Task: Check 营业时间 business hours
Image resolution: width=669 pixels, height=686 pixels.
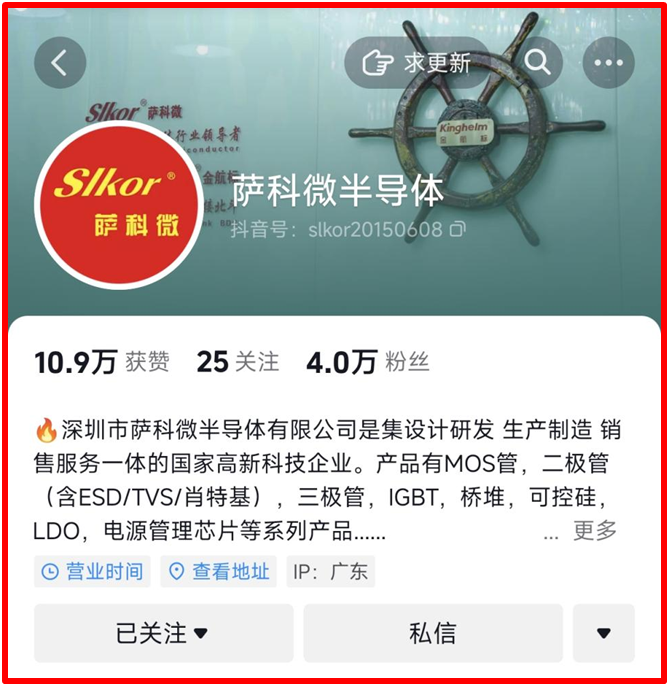Action: [91, 572]
